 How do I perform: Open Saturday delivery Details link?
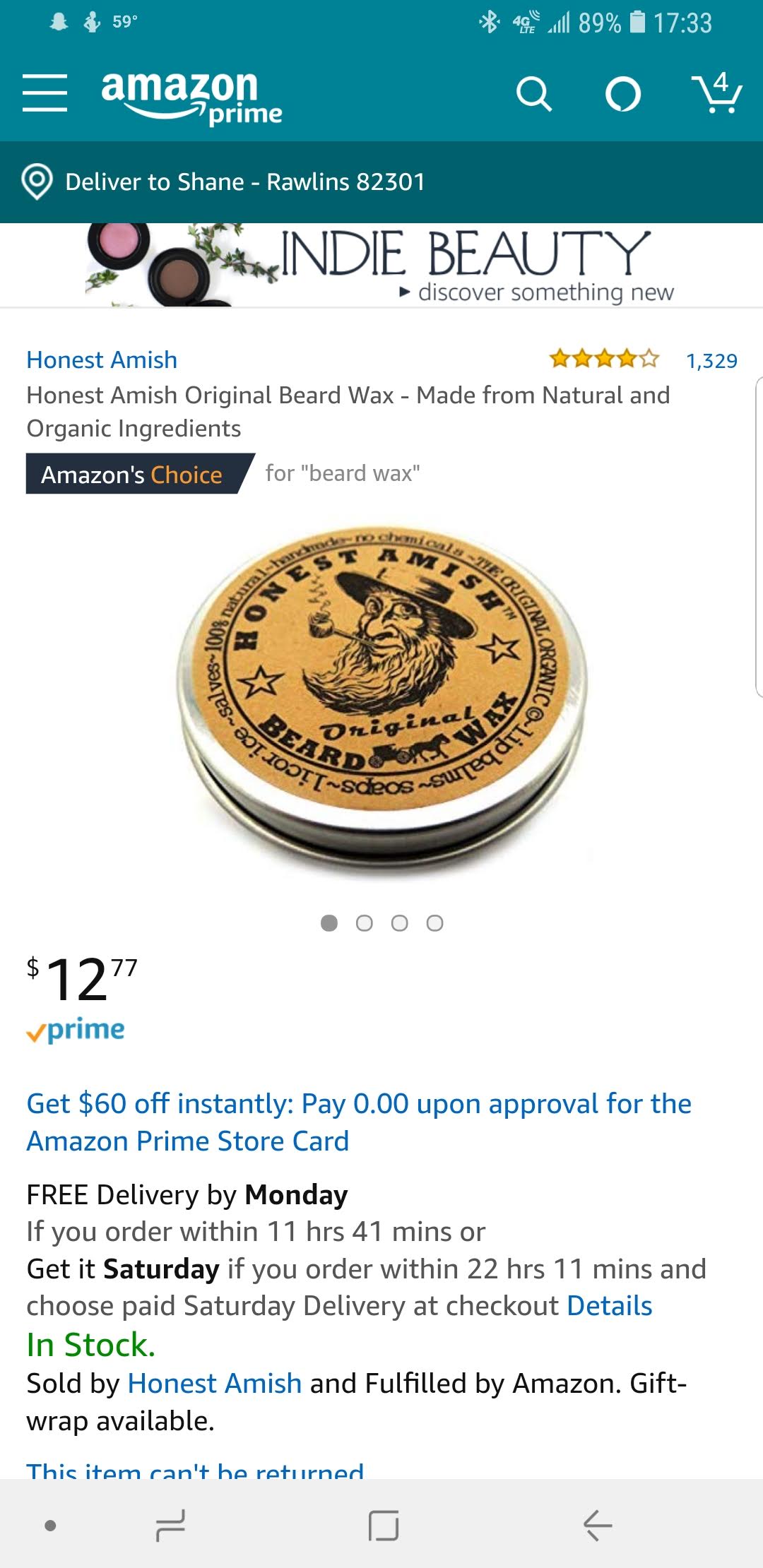pyautogui.click(x=609, y=1306)
